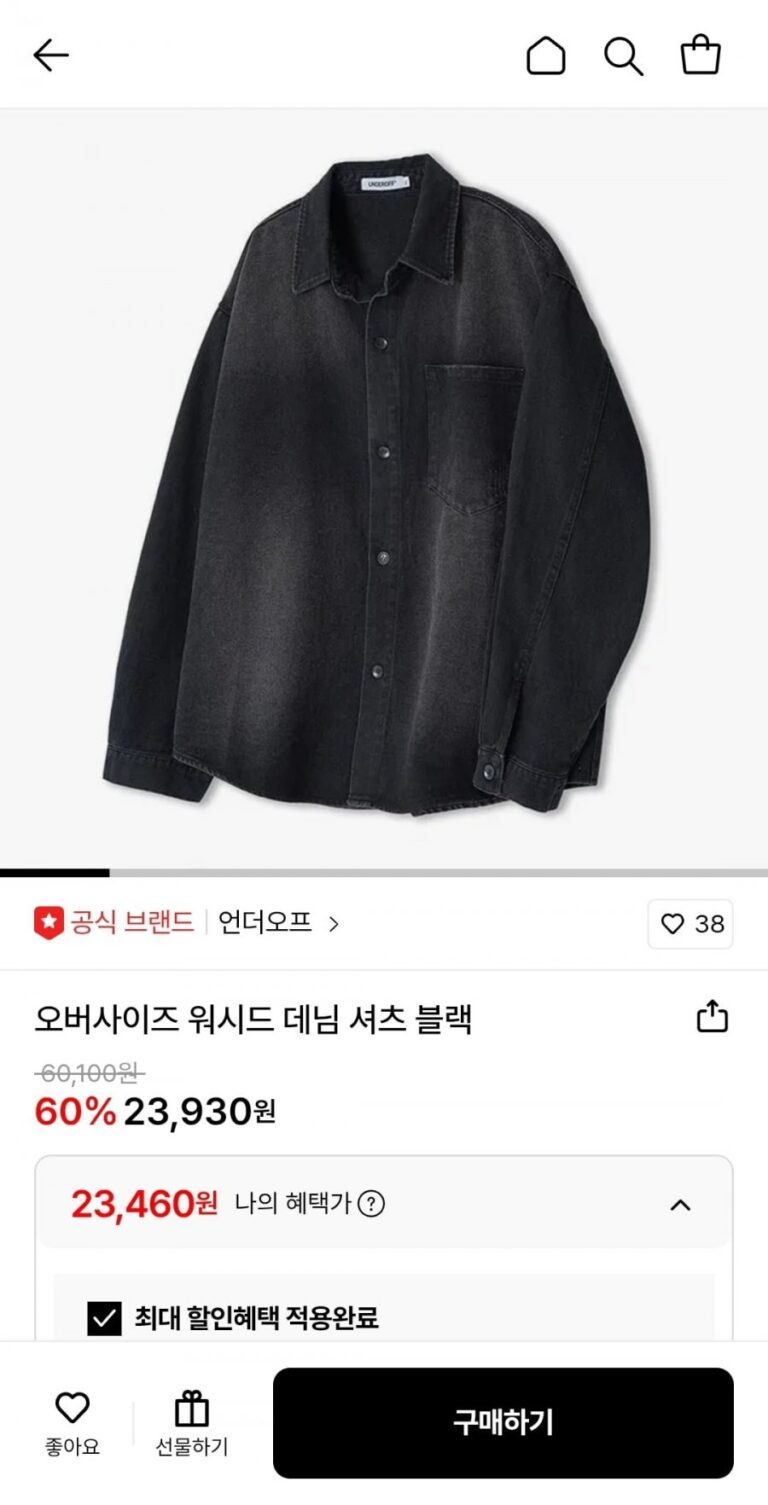The height and width of the screenshot is (1505, 768).
Task: Uncheck 최대 할인혜택 적용완료 checkbox
Action: [x=104, y=1318]
